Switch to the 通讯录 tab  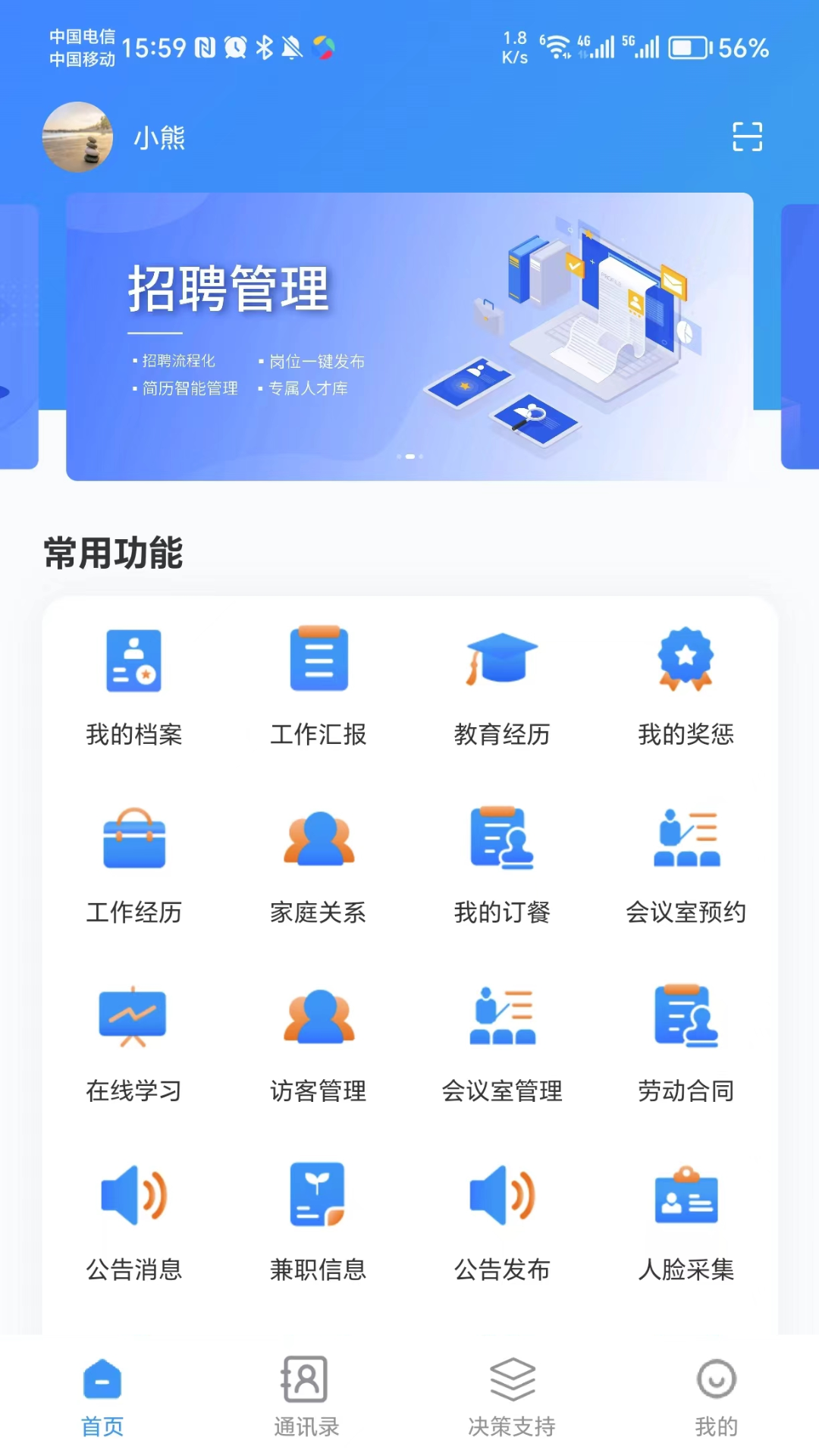(x=306, y=1396)
